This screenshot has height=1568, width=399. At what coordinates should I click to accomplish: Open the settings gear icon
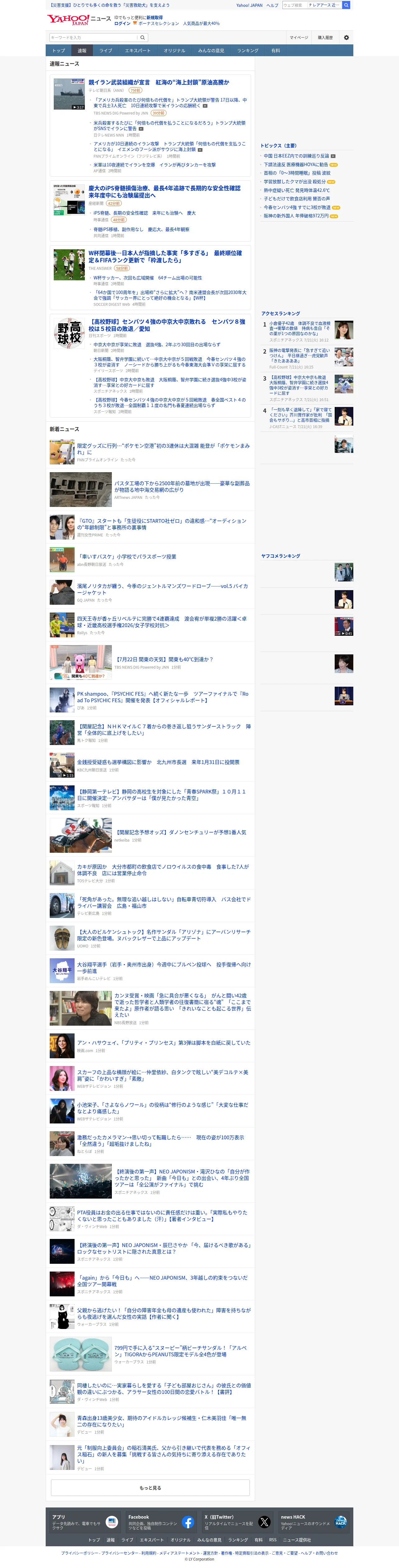[346, 38]
